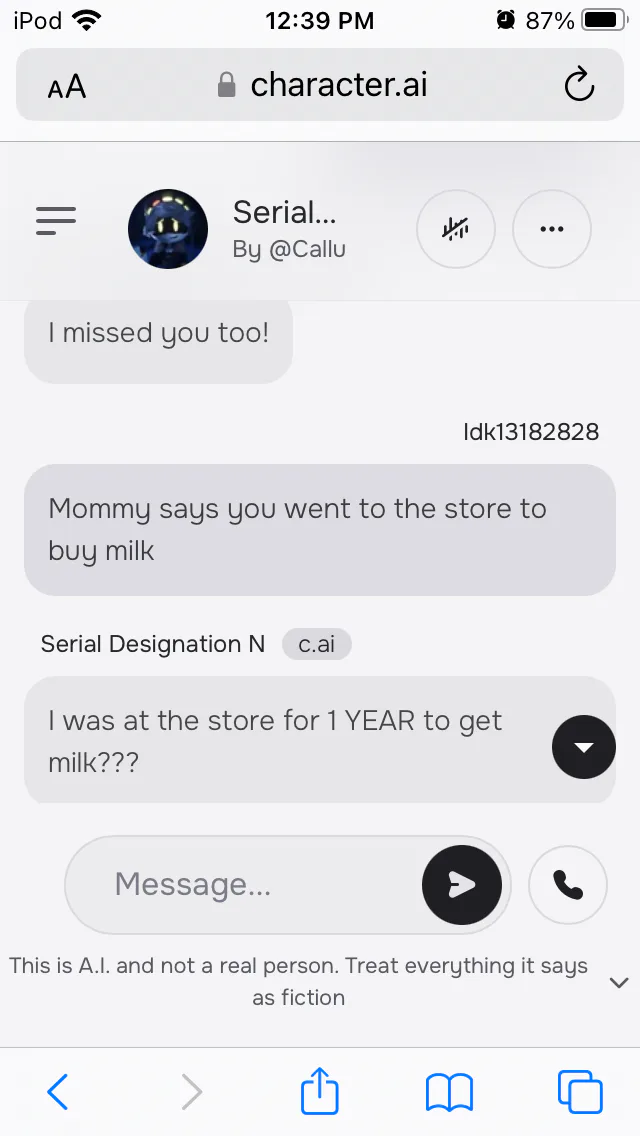Go back to previous page in Safari
The image size is (640, 1136).
[x=58, y=1092]
